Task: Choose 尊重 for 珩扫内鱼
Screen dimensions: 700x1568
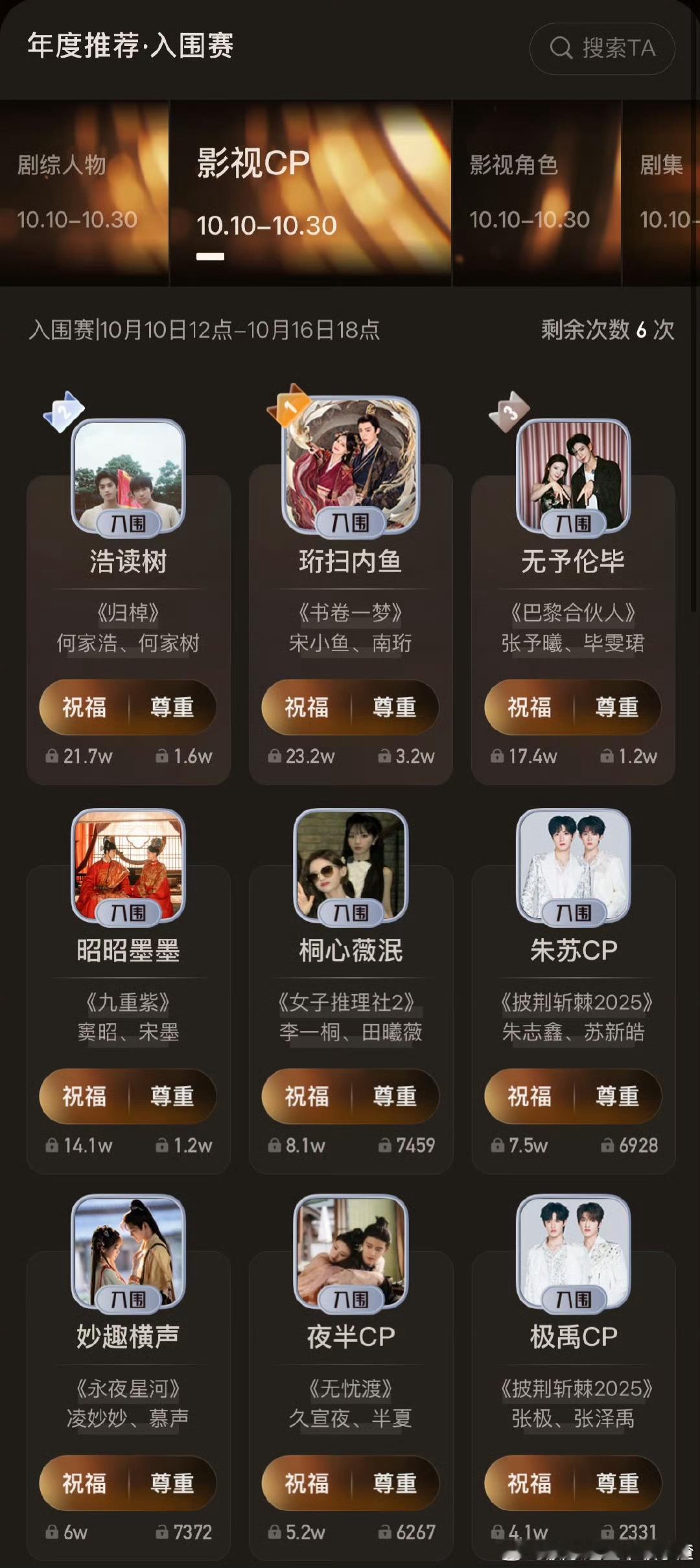Action: [395, 708]
